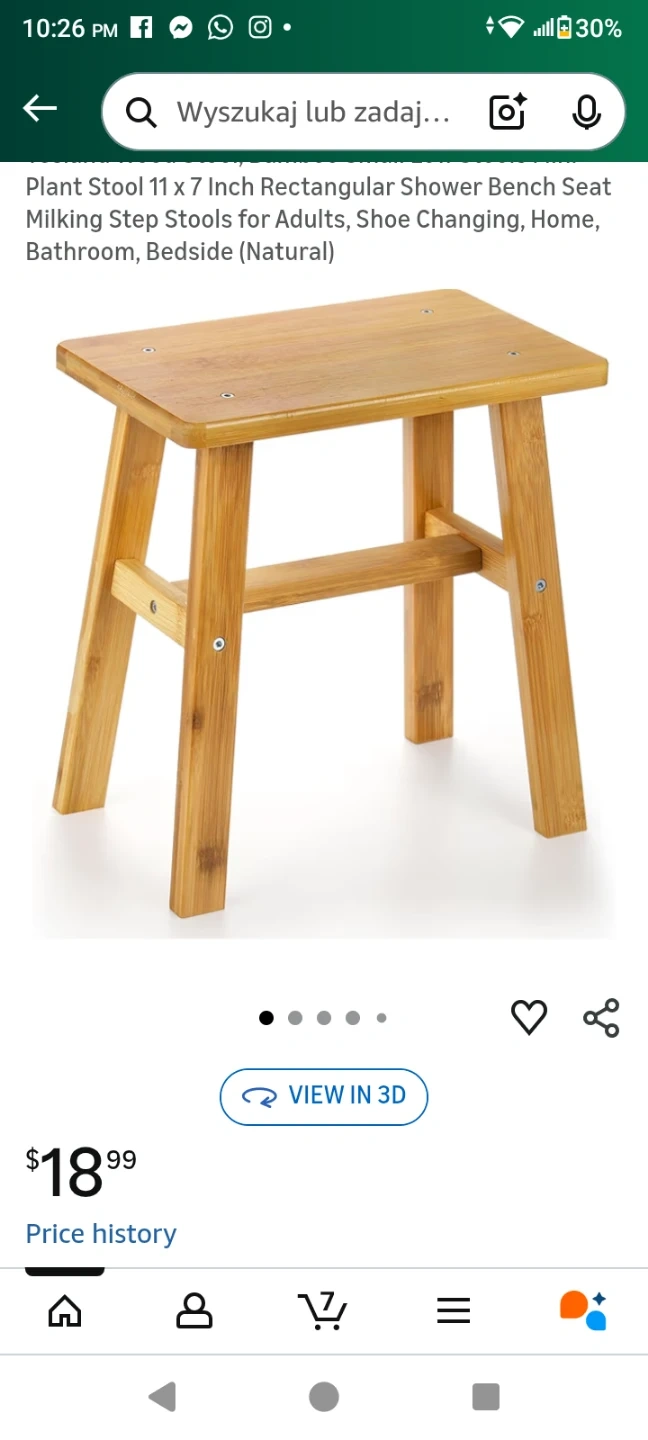Tap the Wyszukaj lub zadaj search field
This screenshot has width=648, height=1440.
[312, 112]
